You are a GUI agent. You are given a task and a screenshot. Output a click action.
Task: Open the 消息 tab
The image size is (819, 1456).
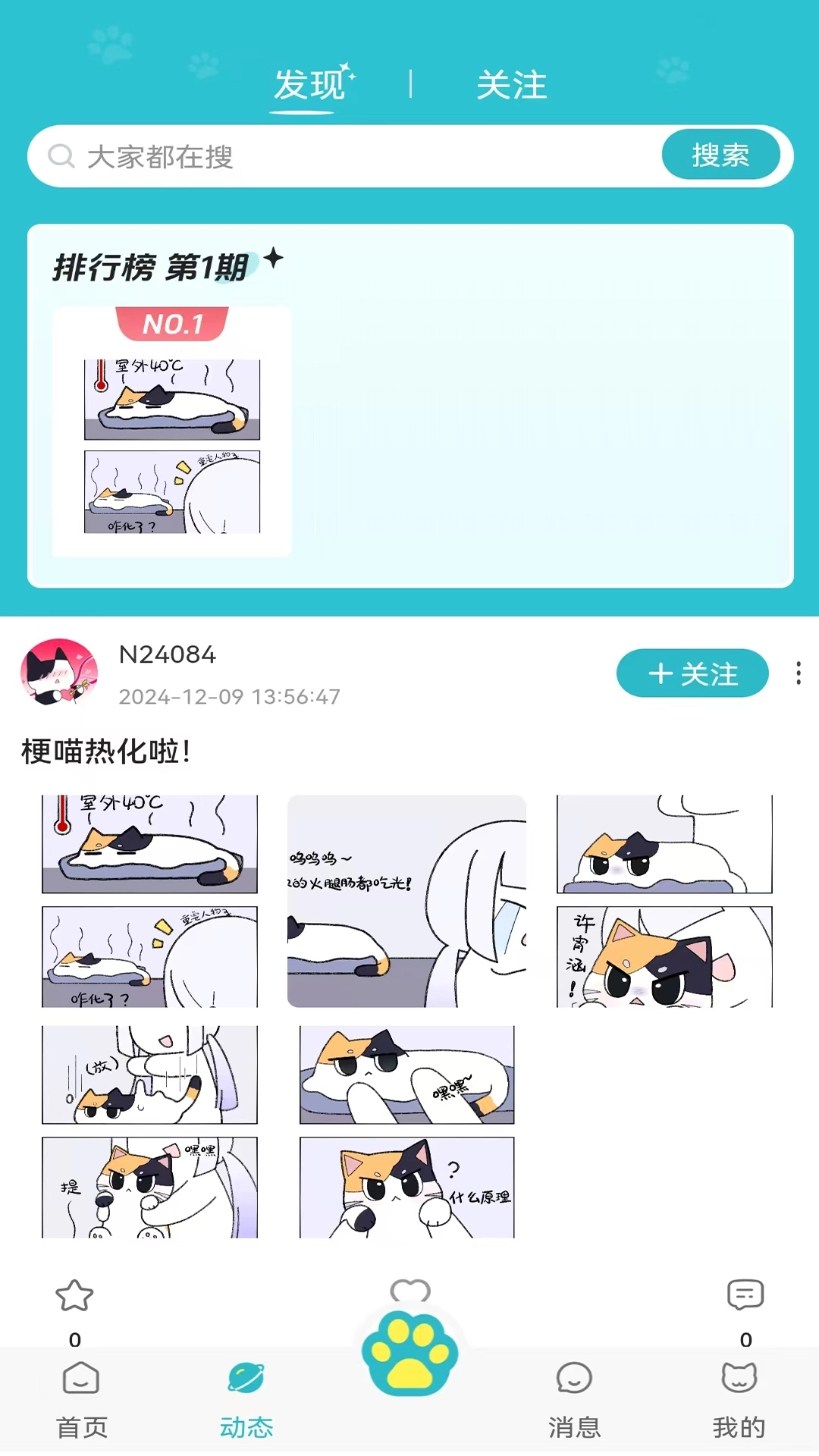pyautogui.click(x=574, y=1399)
